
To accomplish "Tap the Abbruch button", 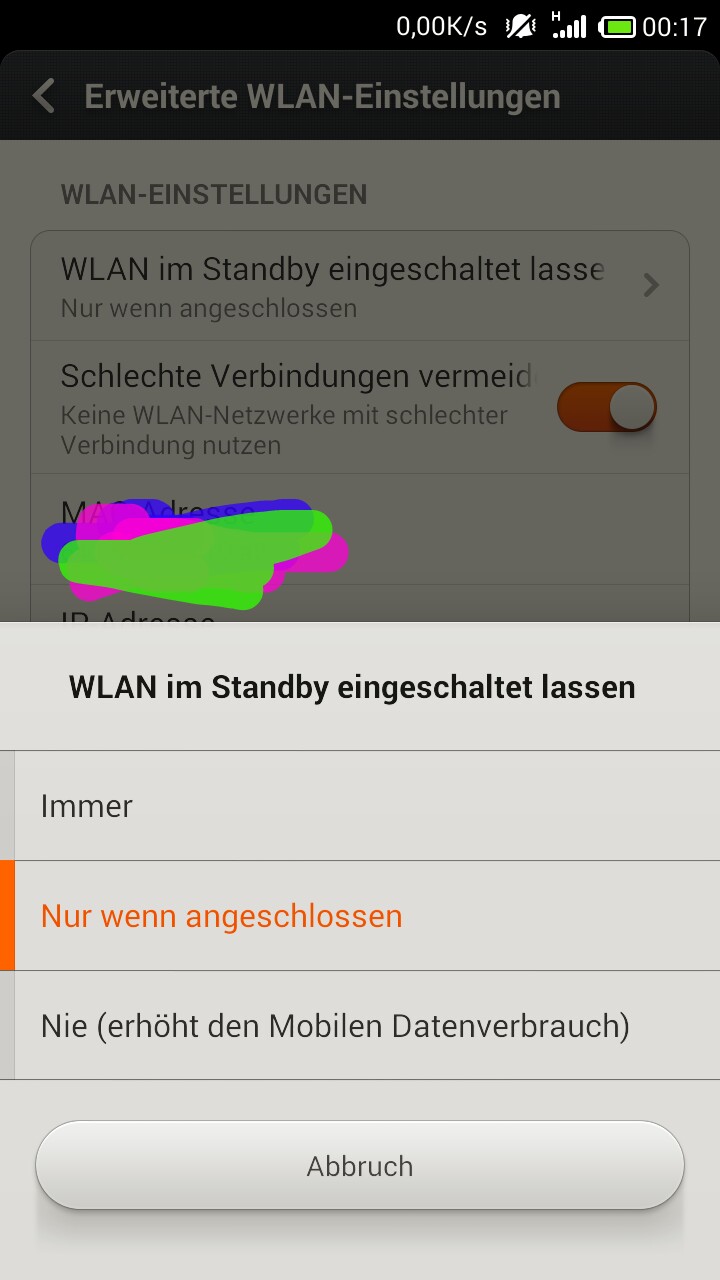I will coord(360,1166).
